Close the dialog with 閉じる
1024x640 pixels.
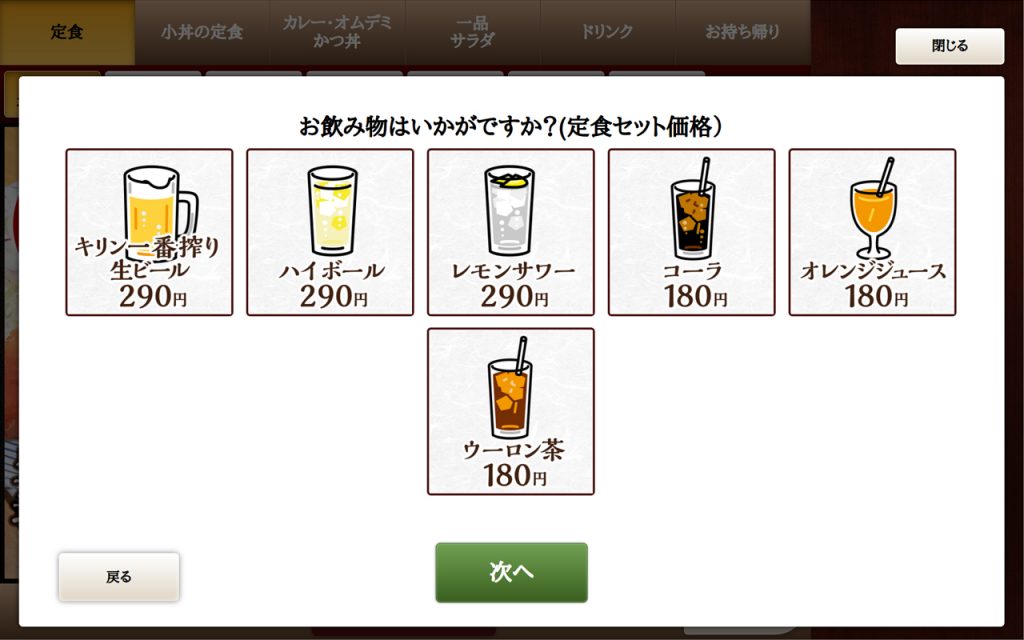point(949,46)
